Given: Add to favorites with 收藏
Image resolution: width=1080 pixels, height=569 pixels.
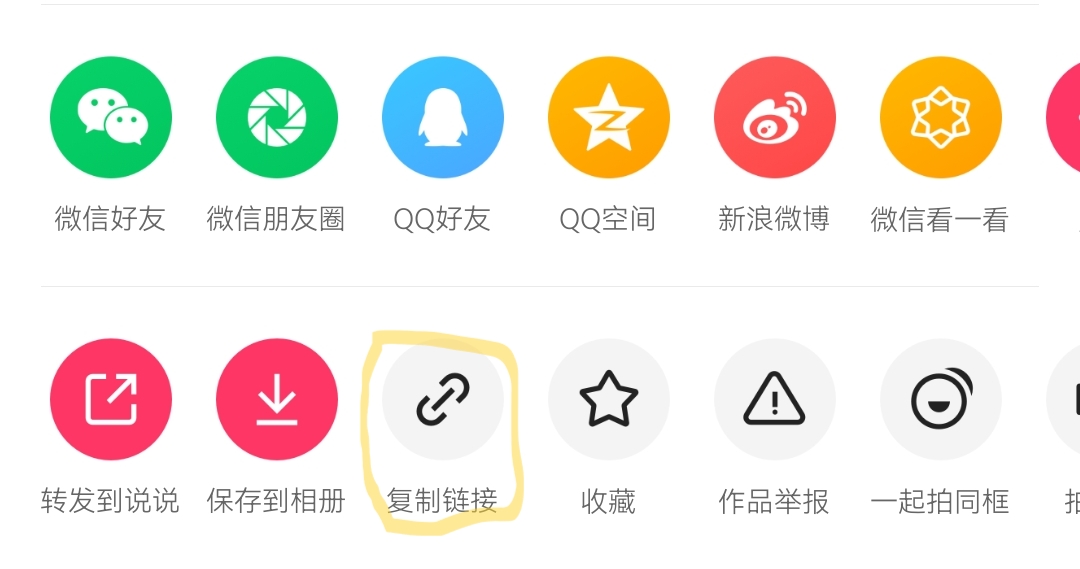Looking at the screenshot, I should tap(608, 399).
